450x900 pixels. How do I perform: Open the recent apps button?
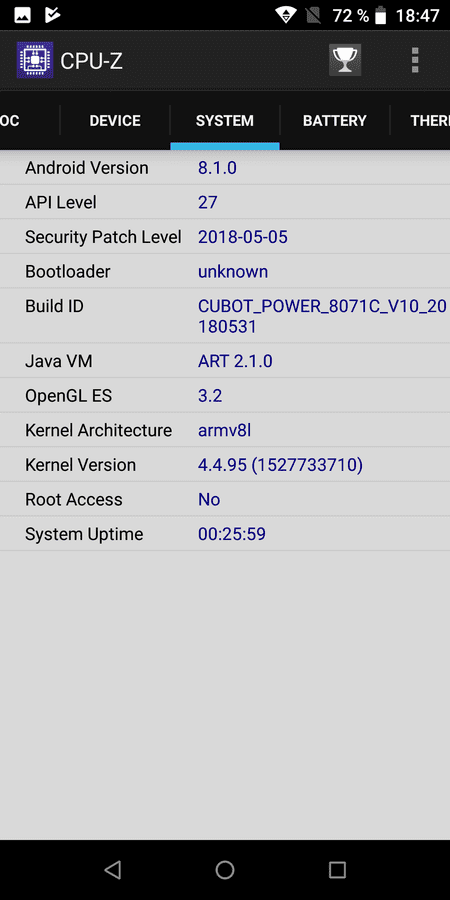click(x=338, y=870)
